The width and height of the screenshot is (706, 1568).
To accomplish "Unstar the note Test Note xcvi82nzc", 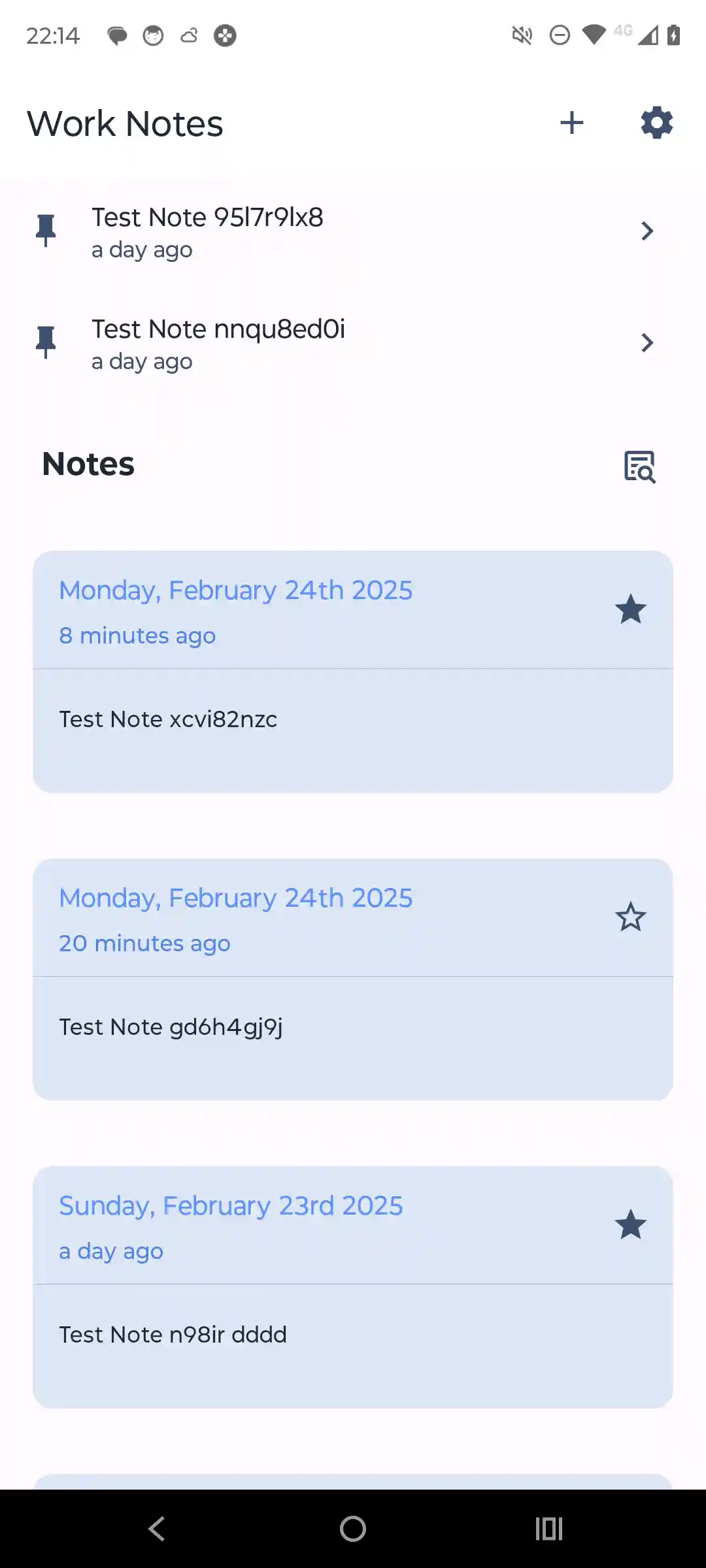I will [630, 610].
